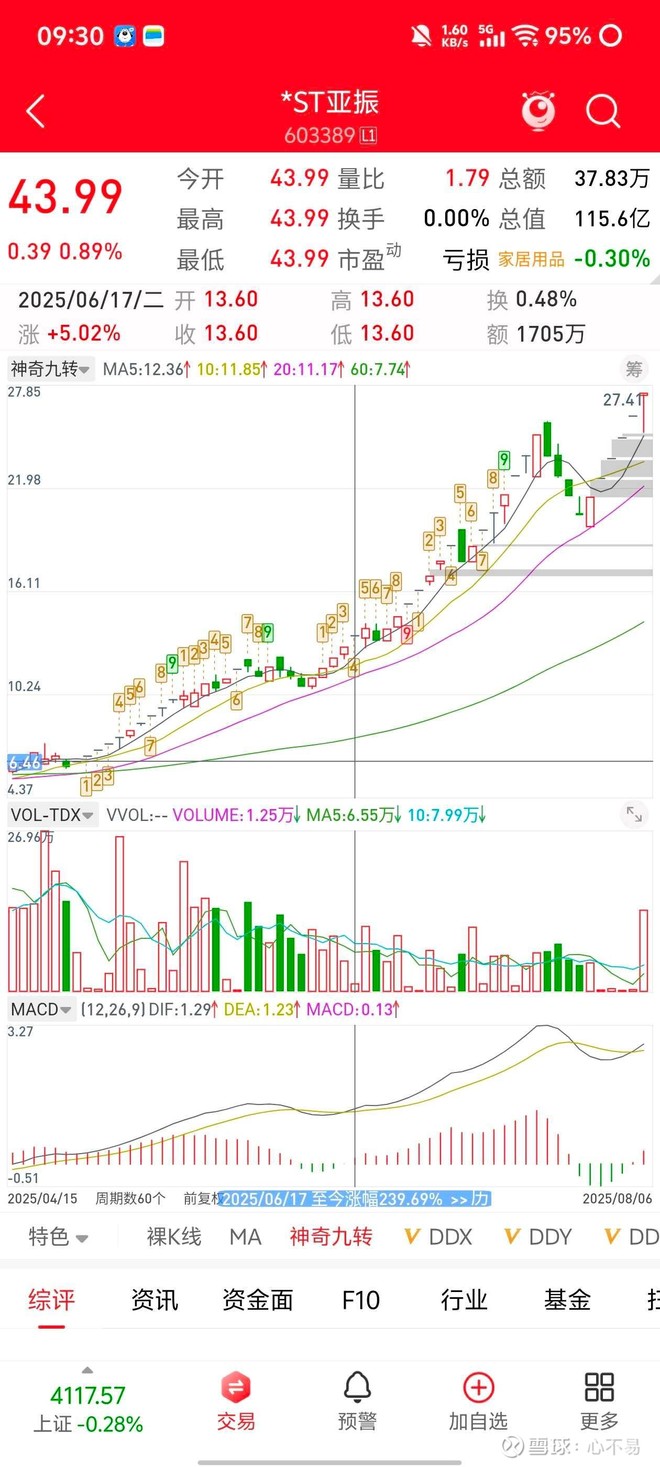Expand chart to fullscreen
Viewport: 660px width, 1467px height.
(x=634, y=815)
